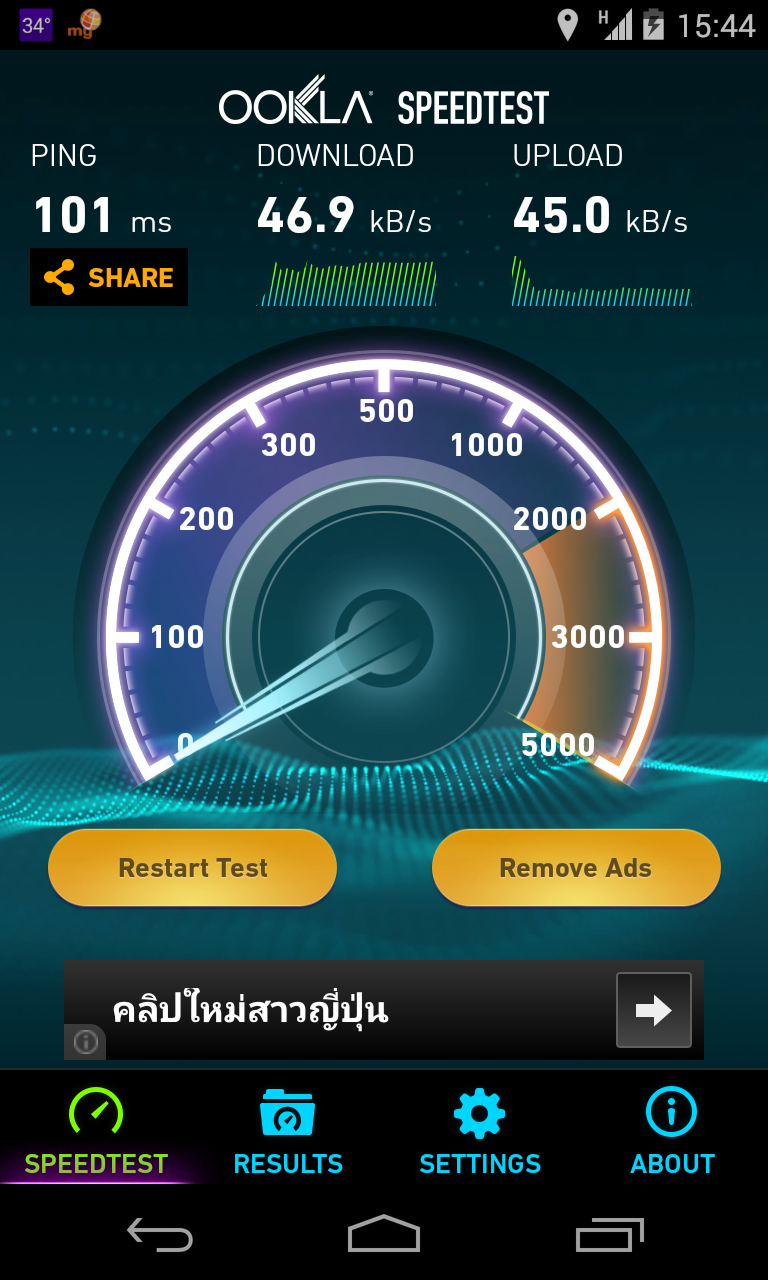Viewport: 768px width, 1280px height.
Task: Switch to the Speedtest tab
Action: 96,1131
